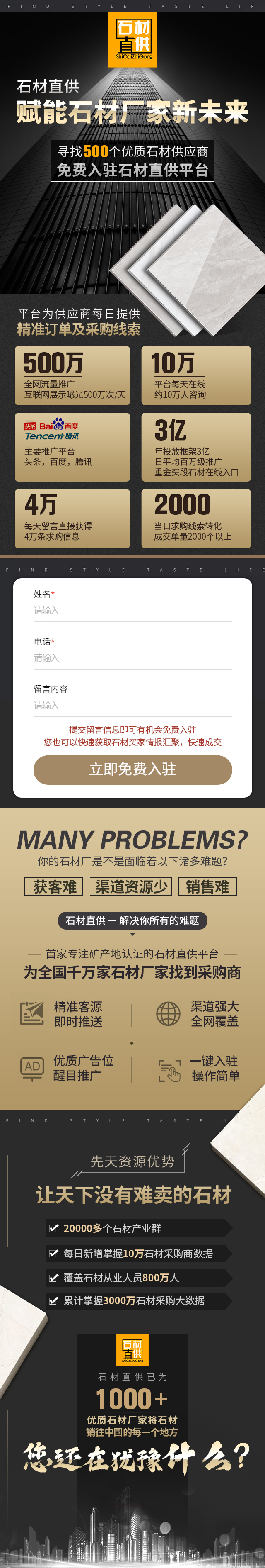Select the 留言内容 text field

pos(132,706)
